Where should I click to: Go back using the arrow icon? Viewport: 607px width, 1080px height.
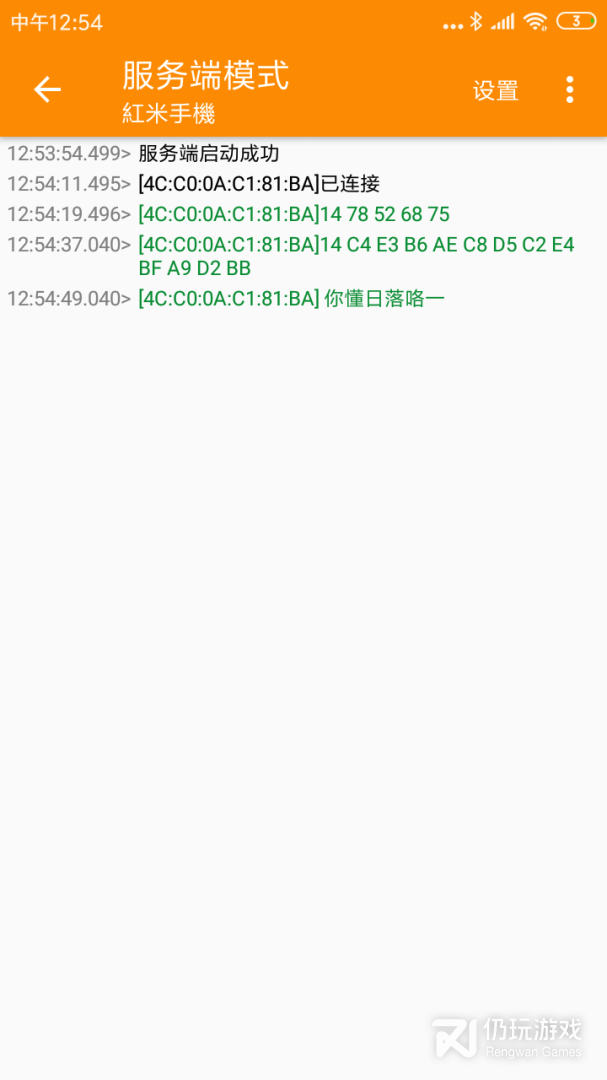pyautogui.click(x=47, y=90)
